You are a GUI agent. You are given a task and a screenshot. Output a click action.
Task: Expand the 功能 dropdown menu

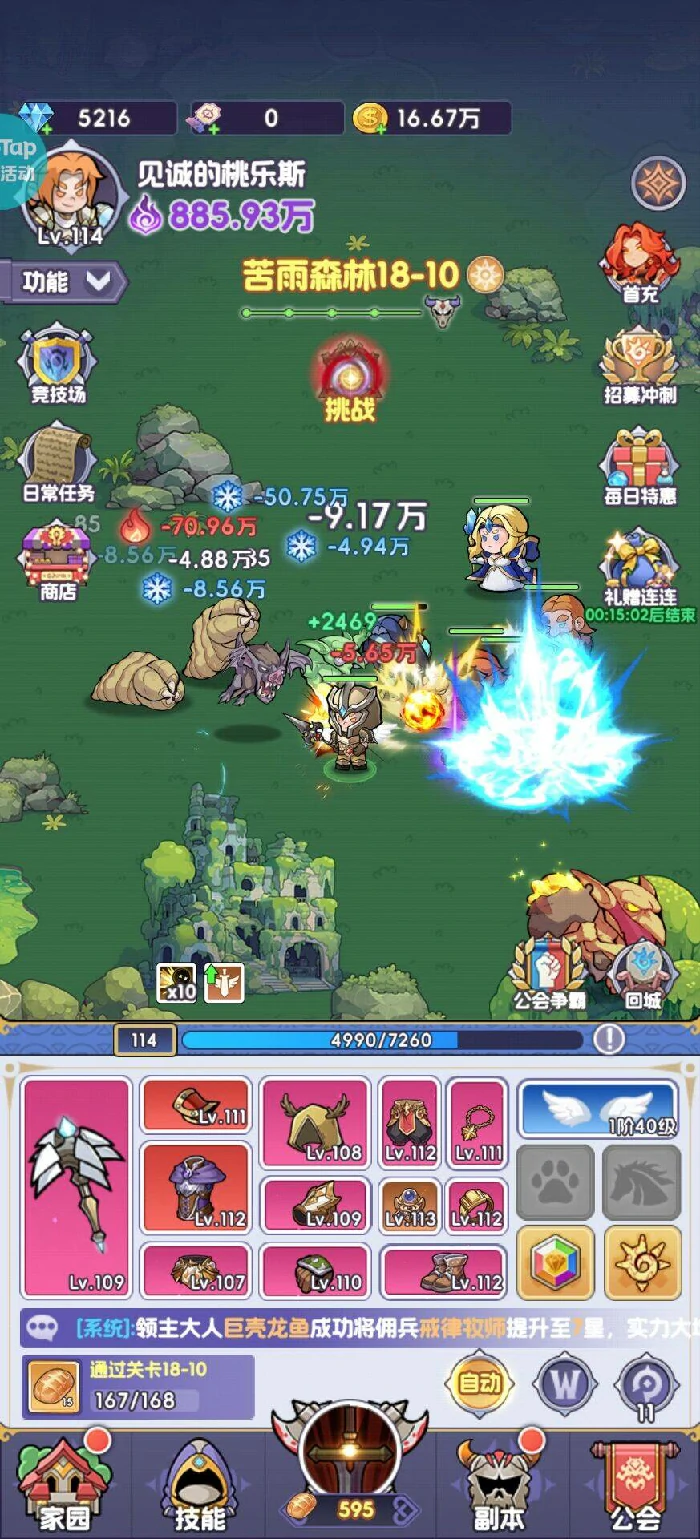pos(64,282)
